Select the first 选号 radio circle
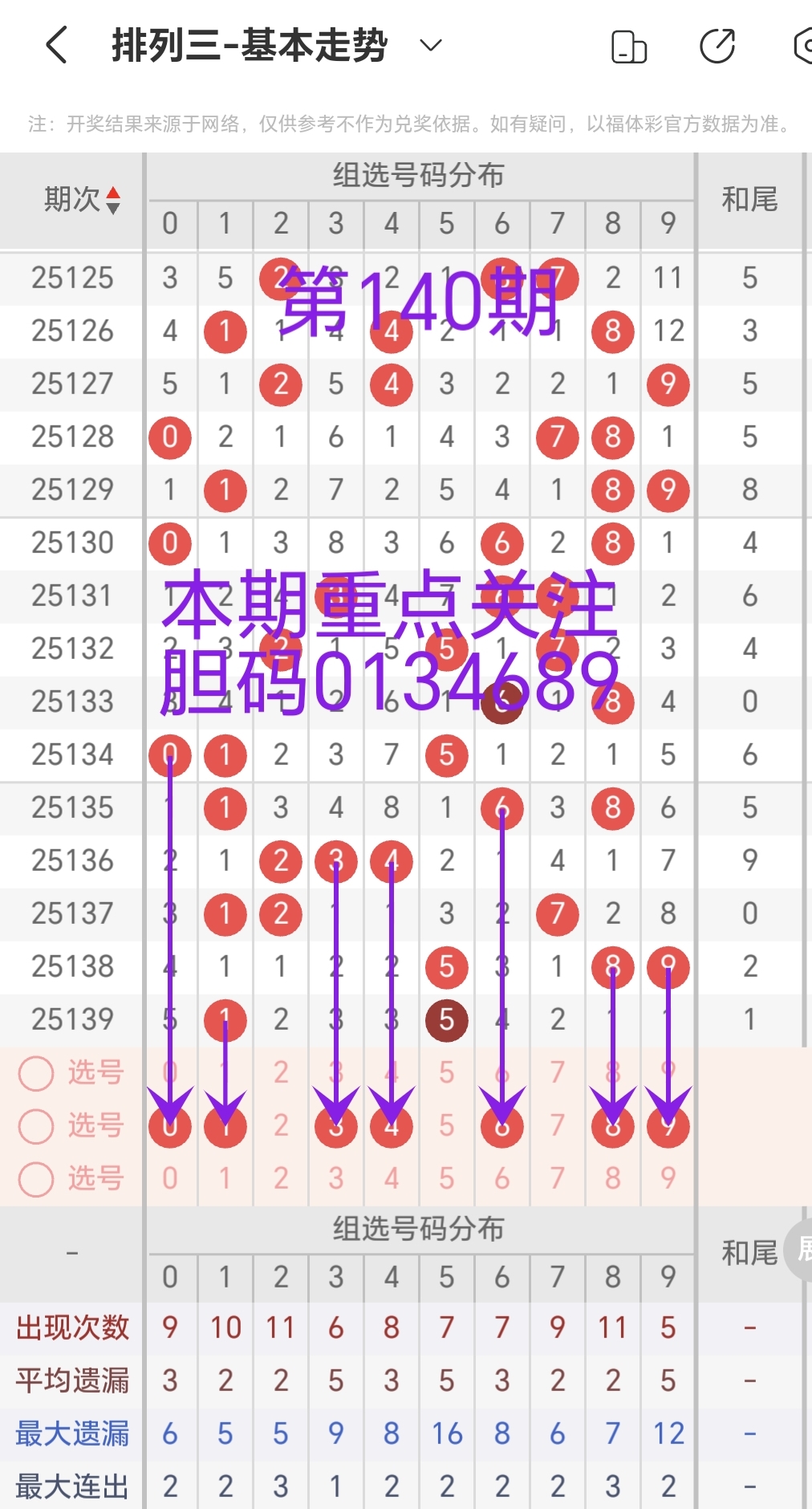The width and height of the screenshot is (812, 1509). [35, 1072]
